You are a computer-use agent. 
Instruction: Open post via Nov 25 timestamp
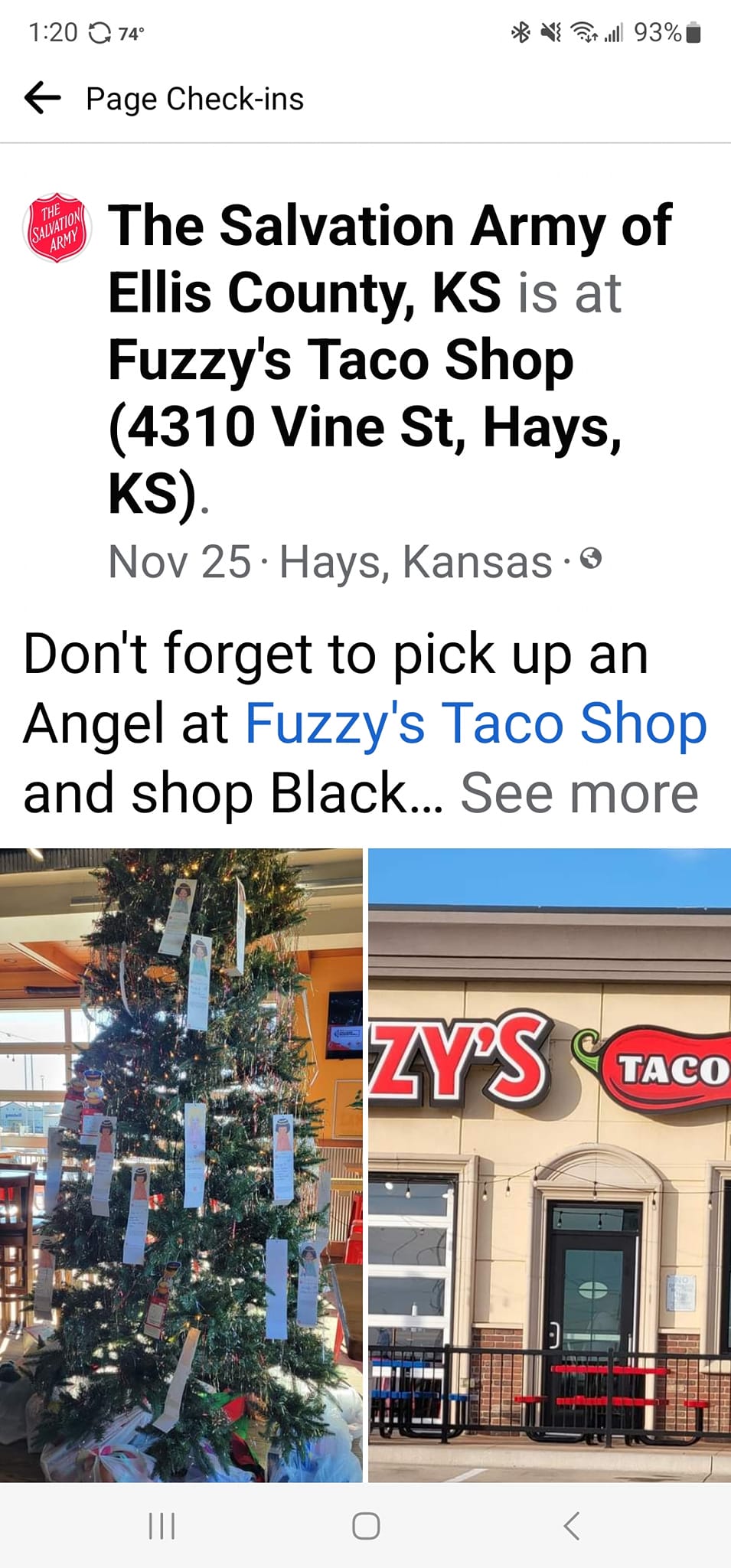180,562
